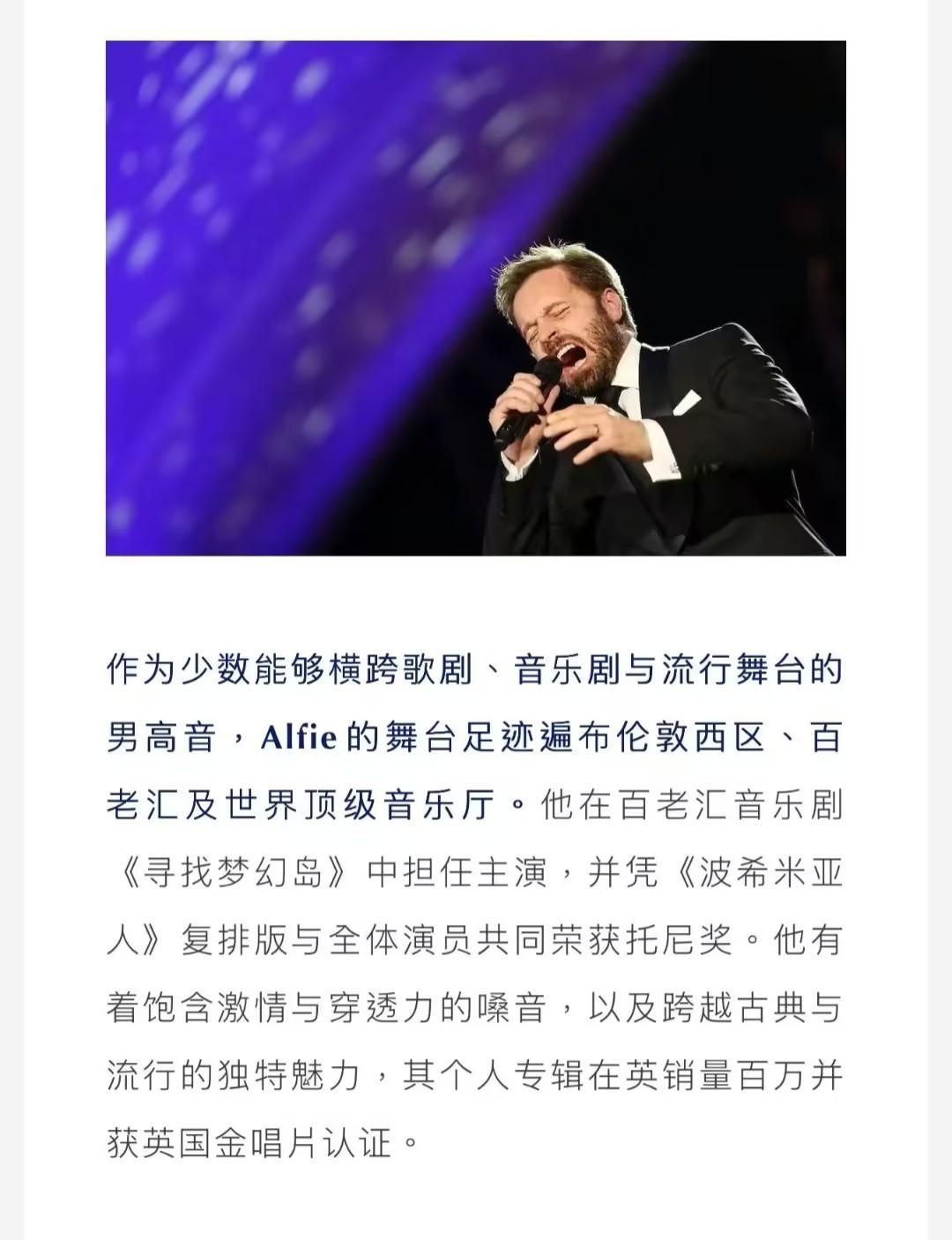Open the singer performance photo in full view
Screen dimensions: 952x1240
[x=476, y=298]
